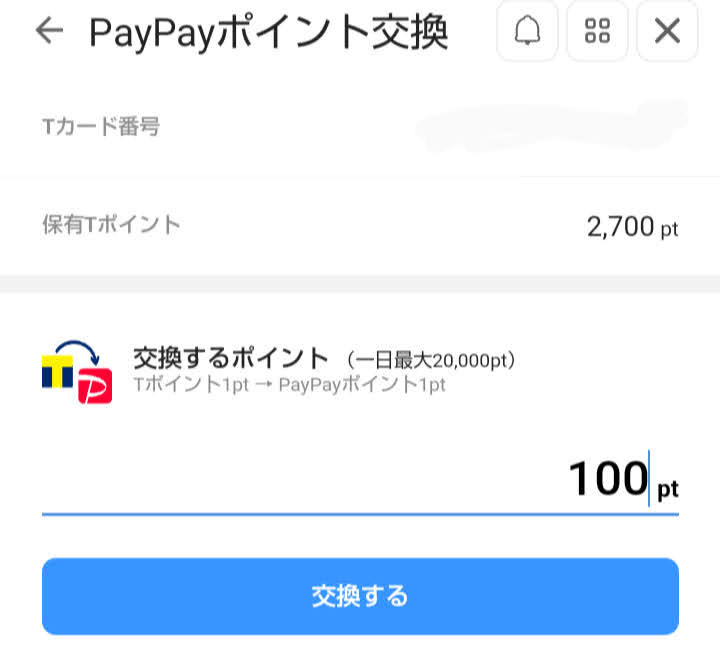Tap the 交換する button

[x=360, y=597]
